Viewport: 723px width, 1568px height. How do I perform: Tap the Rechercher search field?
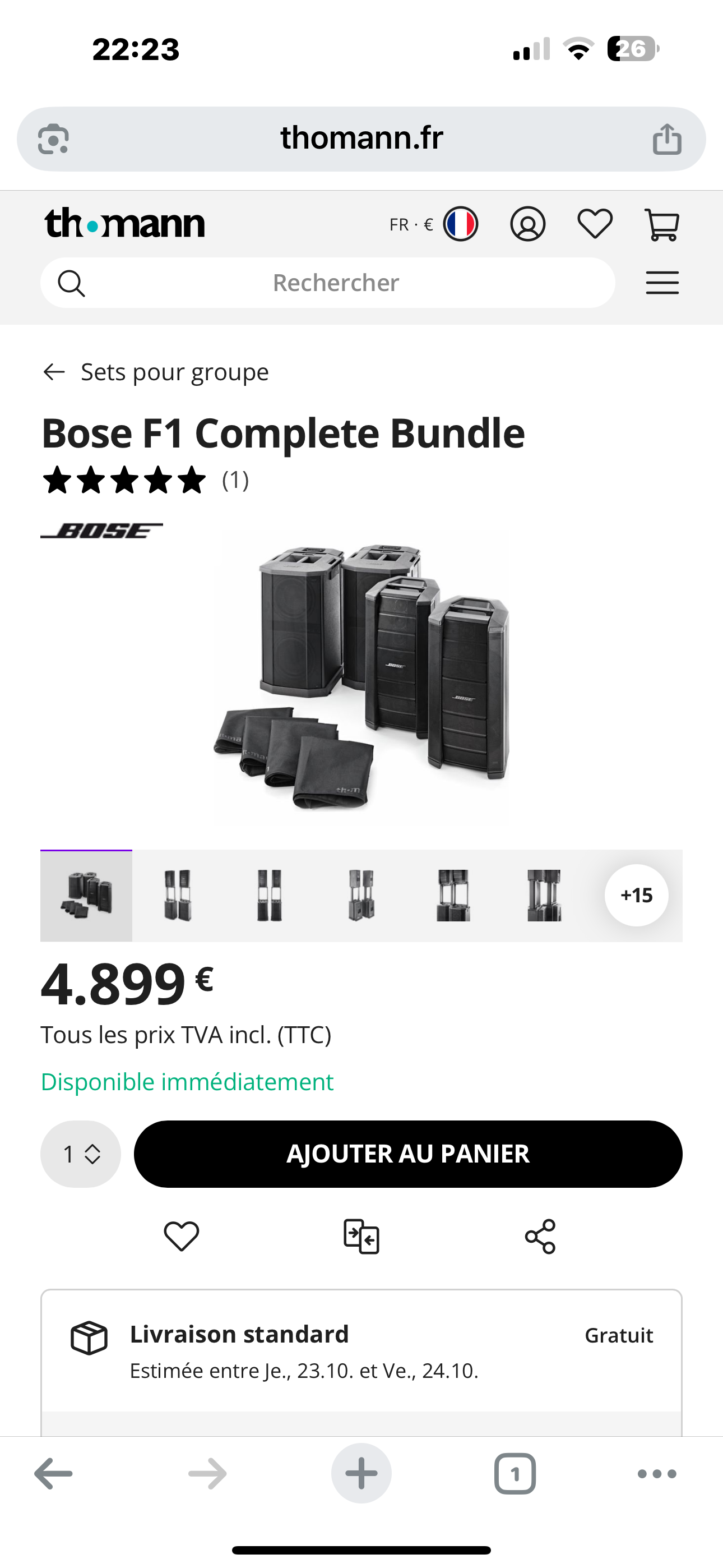[335, 283]
